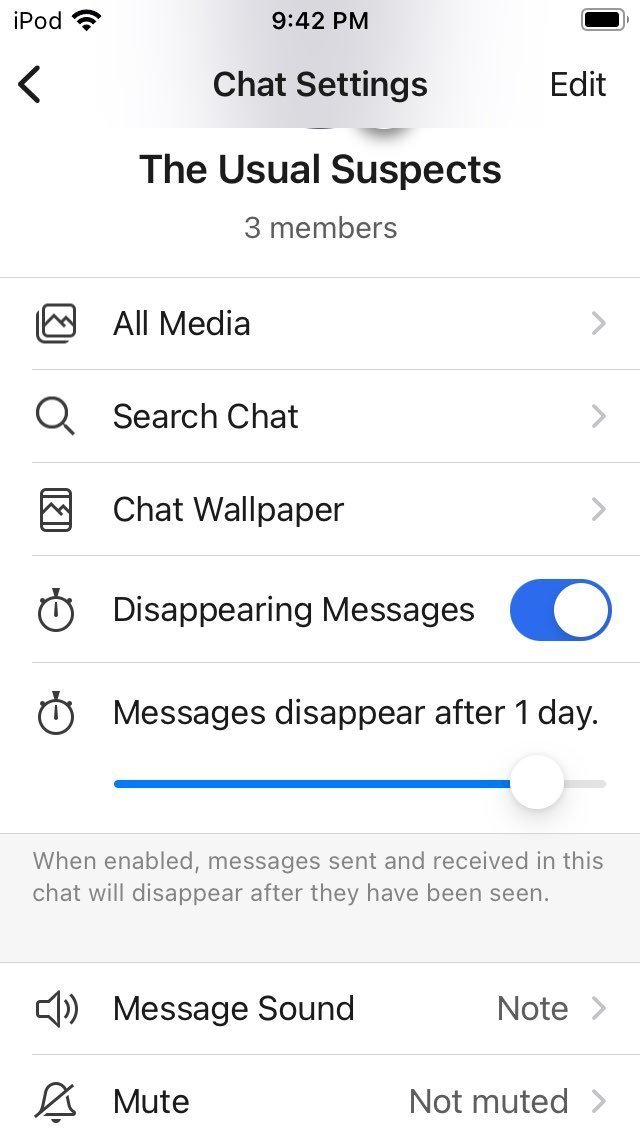Go back using the top arrow
This screenshot has width=640, height=1136.
pos(30,84)
